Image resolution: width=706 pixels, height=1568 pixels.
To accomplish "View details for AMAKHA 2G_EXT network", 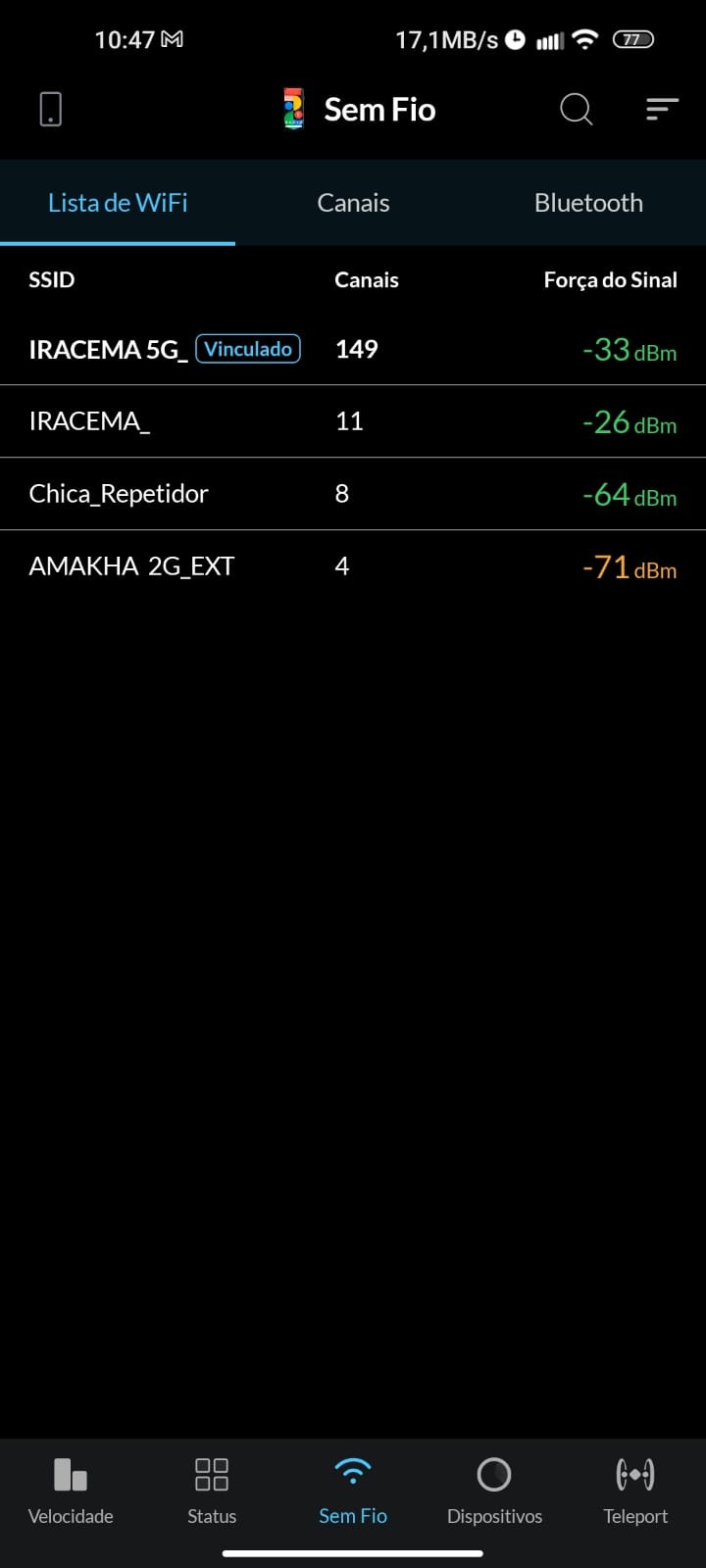I will click(353, 566).
